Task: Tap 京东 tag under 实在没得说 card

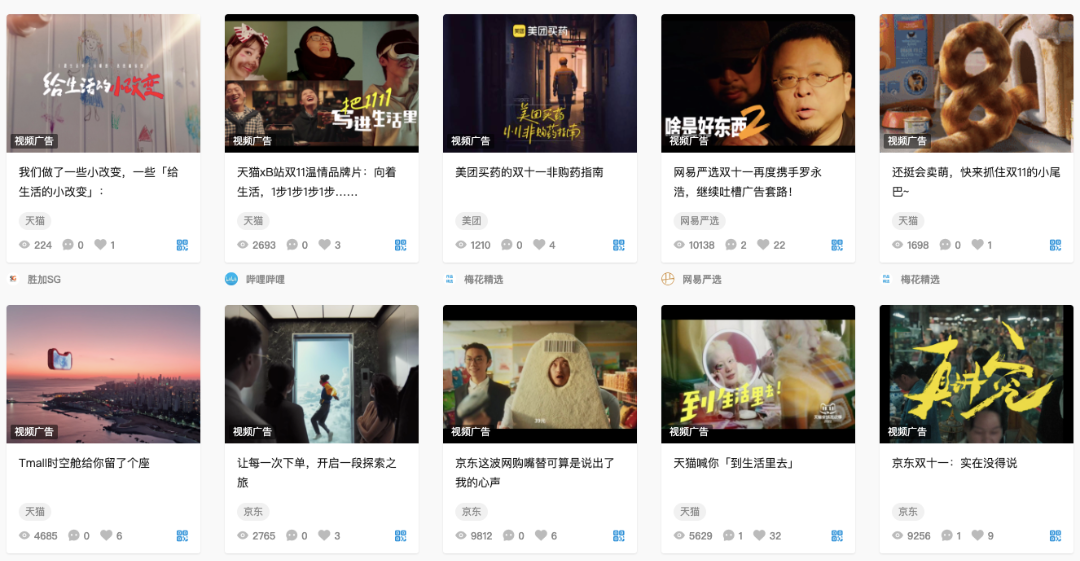Action: [x=907, y=511]
